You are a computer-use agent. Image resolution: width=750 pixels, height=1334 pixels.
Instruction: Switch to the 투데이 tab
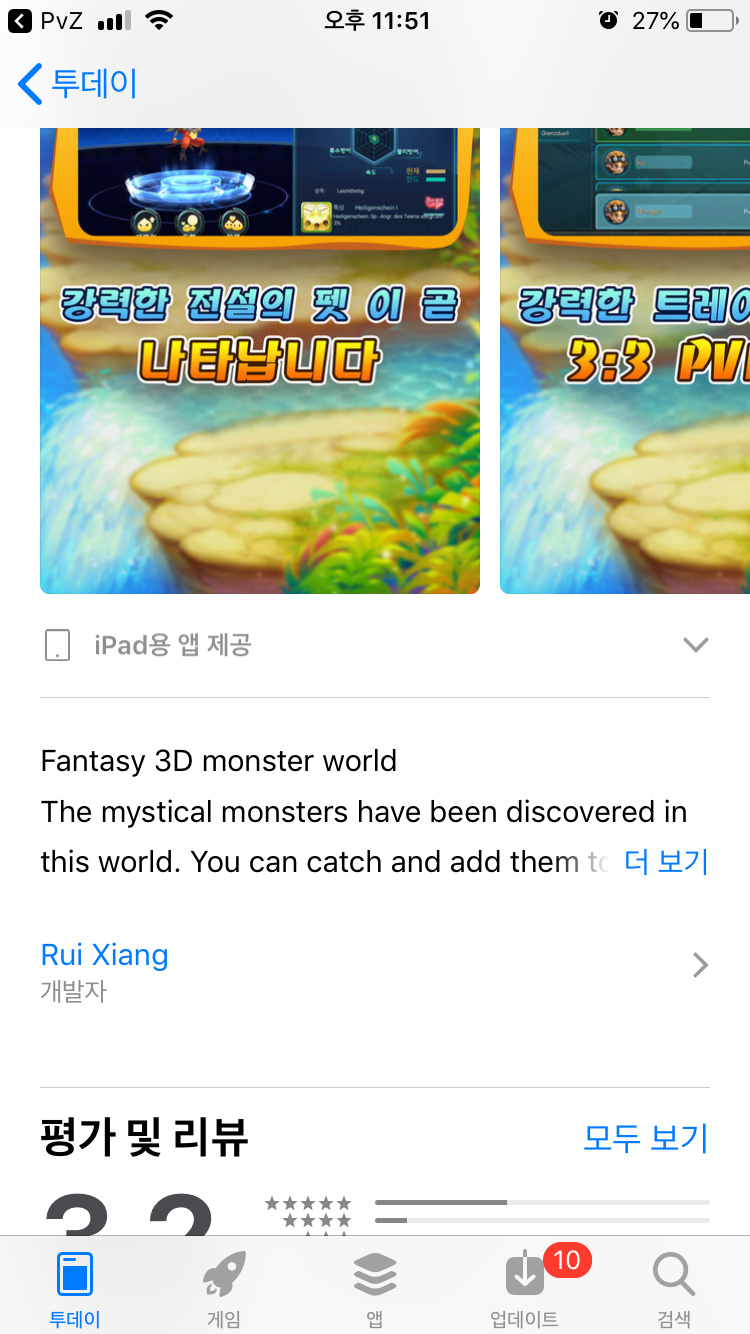pos(75,1288)
